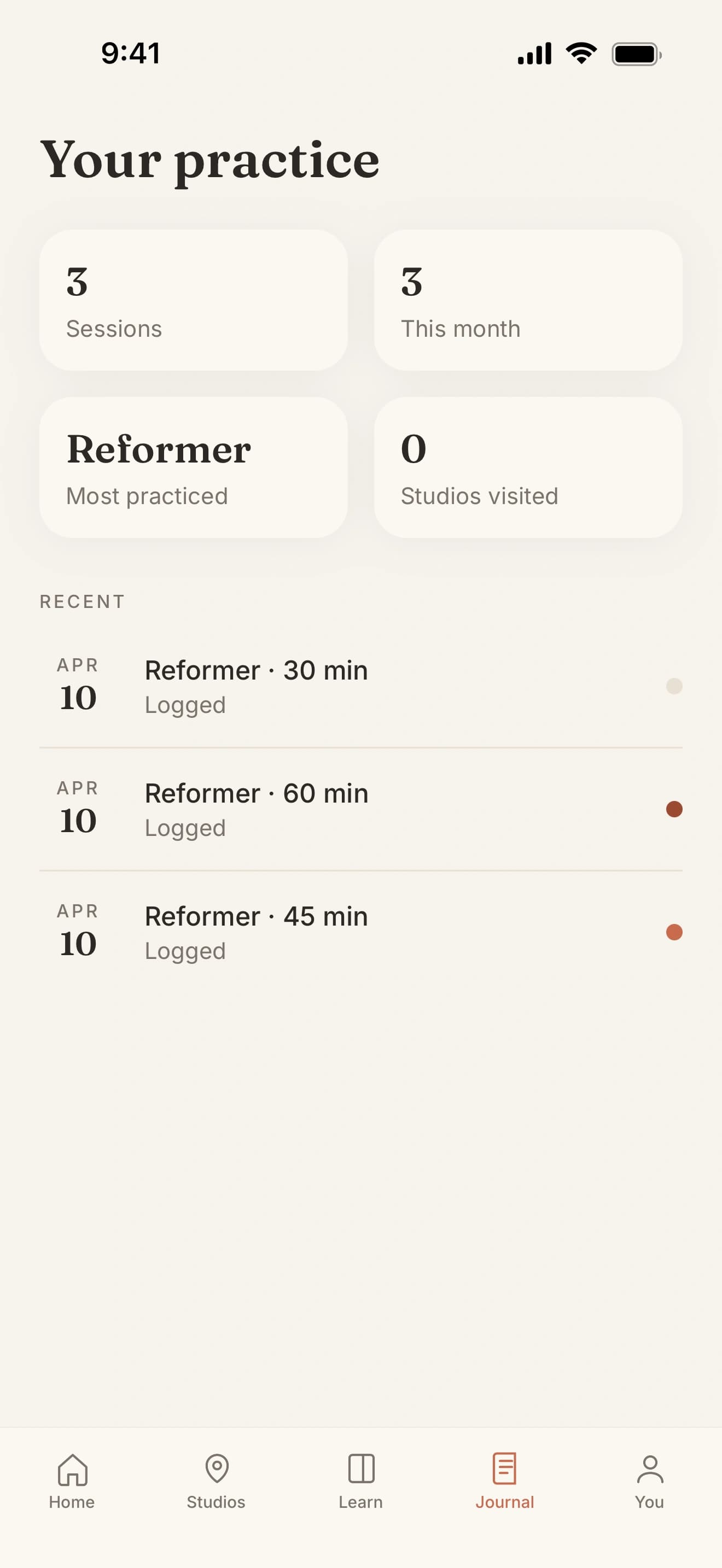Open the Reformer Most practiced card
The image size is (722, 1568).
click(x=193, y=467)
